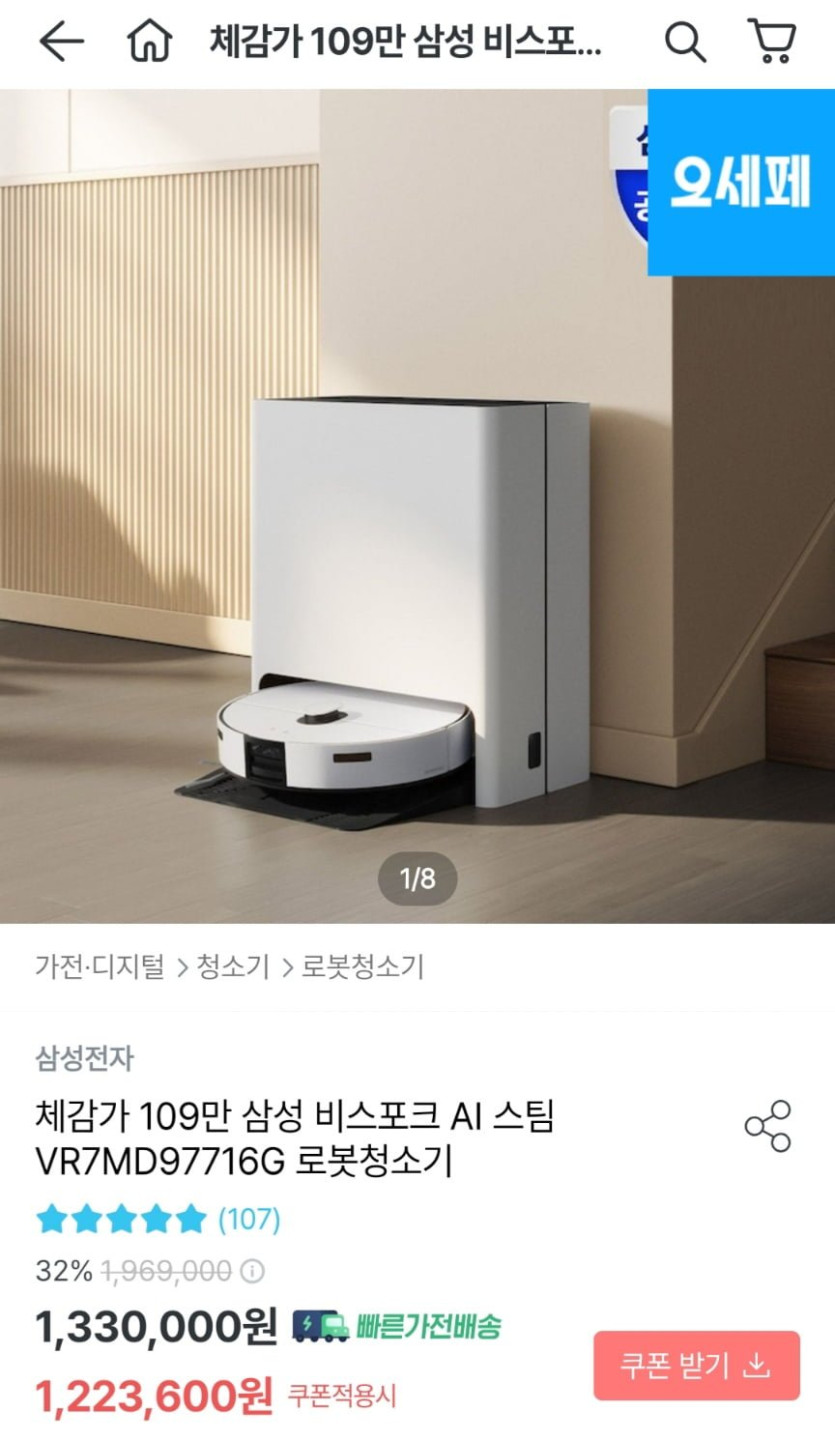Viewport: 835px width, 1440px height.
Task: View the 107 reviews
Action: 249,1220
